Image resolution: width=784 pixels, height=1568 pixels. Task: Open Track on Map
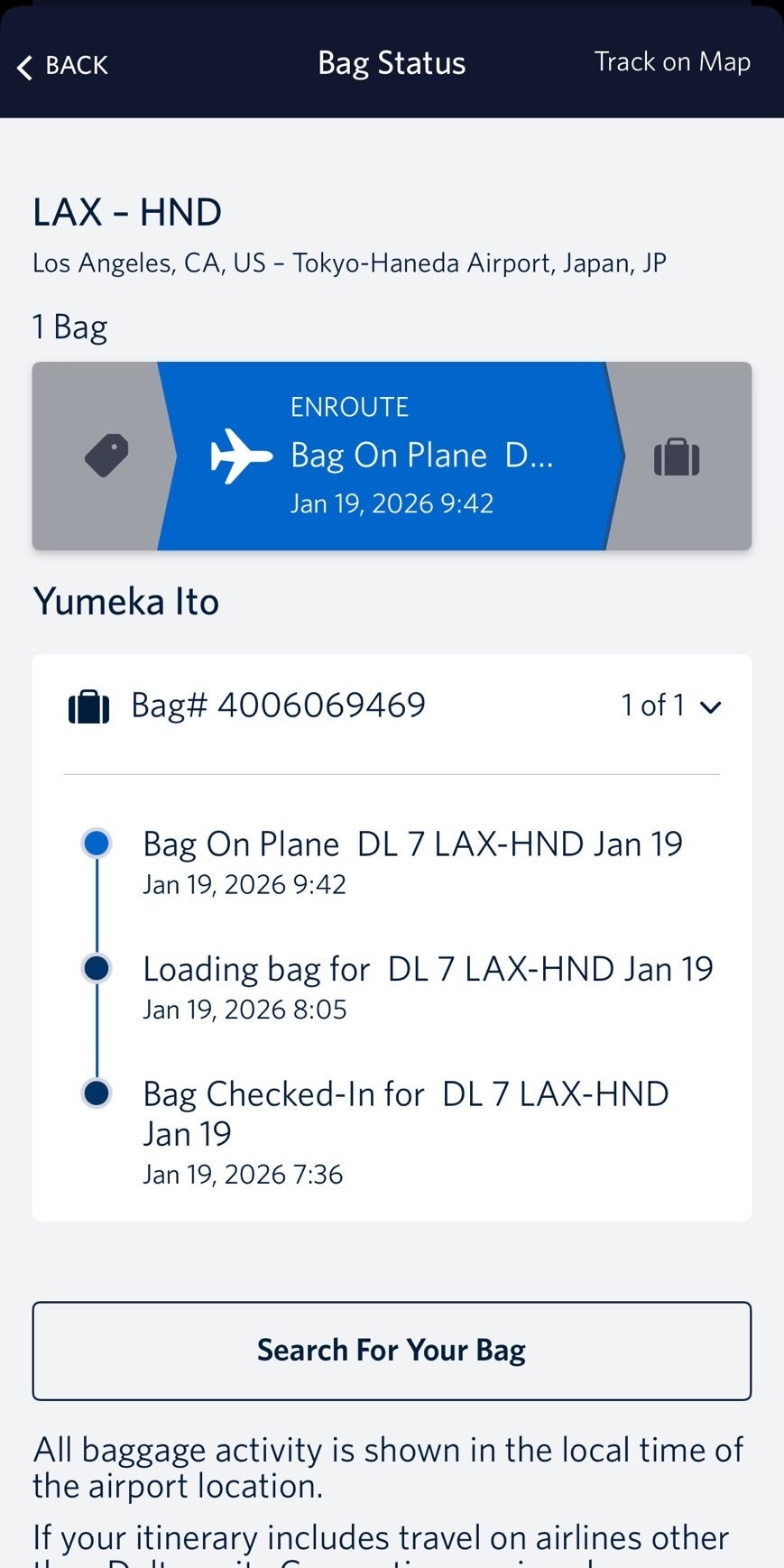672,62
